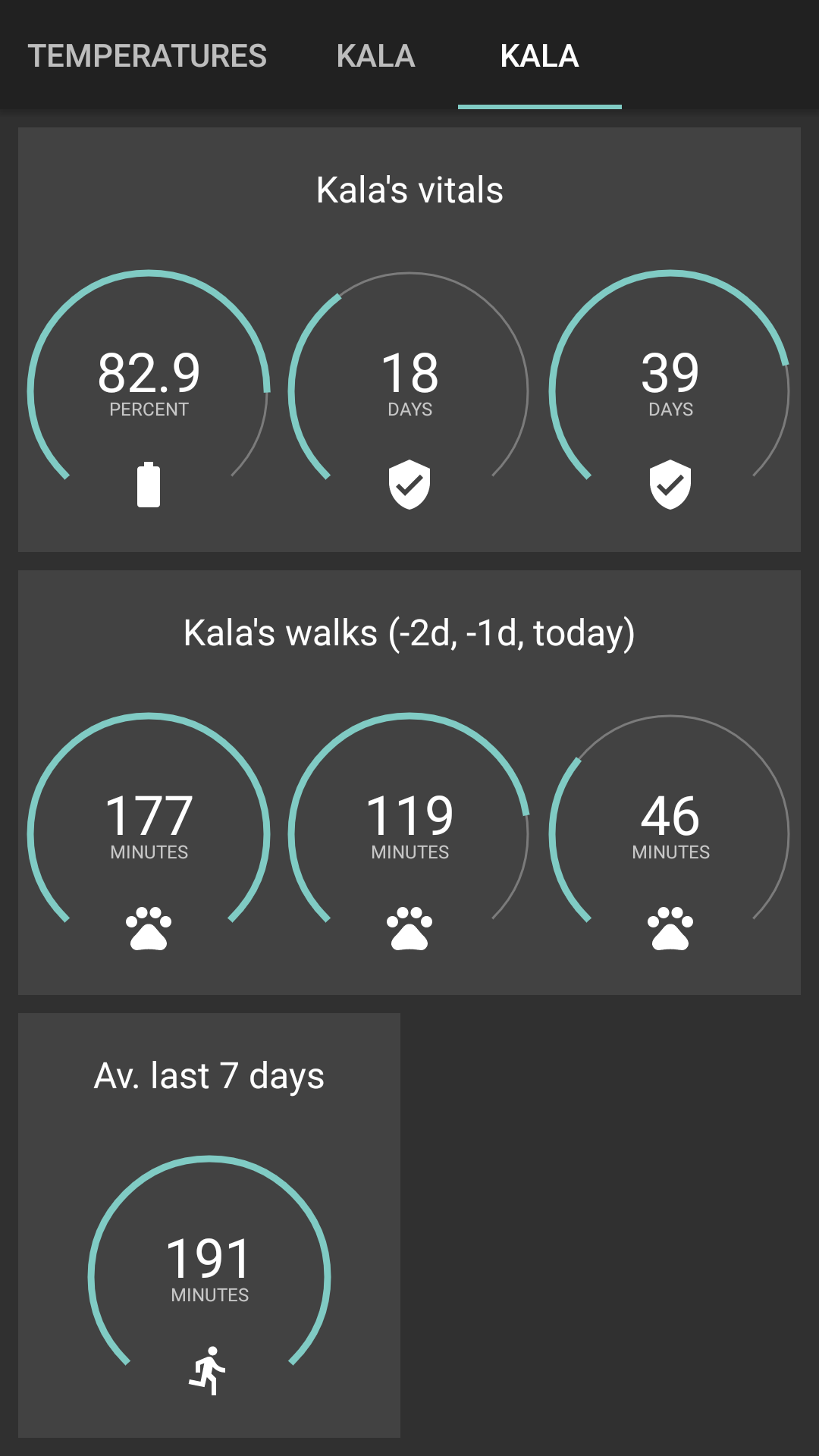Open the unselected KALA tab
The image size is (819, 1456).
(375, 56)
